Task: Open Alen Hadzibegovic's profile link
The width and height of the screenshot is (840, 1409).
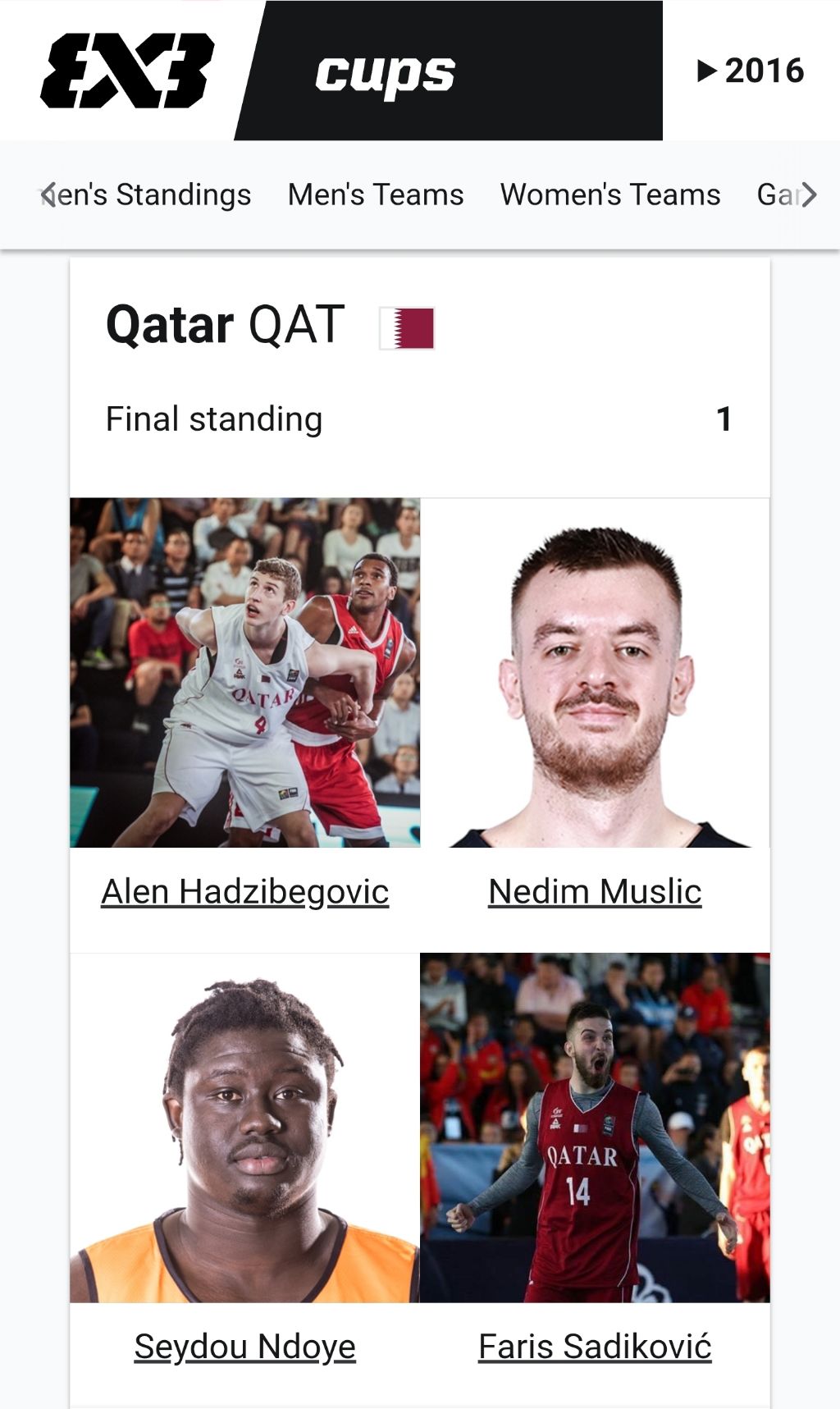Action: point(244,891)
